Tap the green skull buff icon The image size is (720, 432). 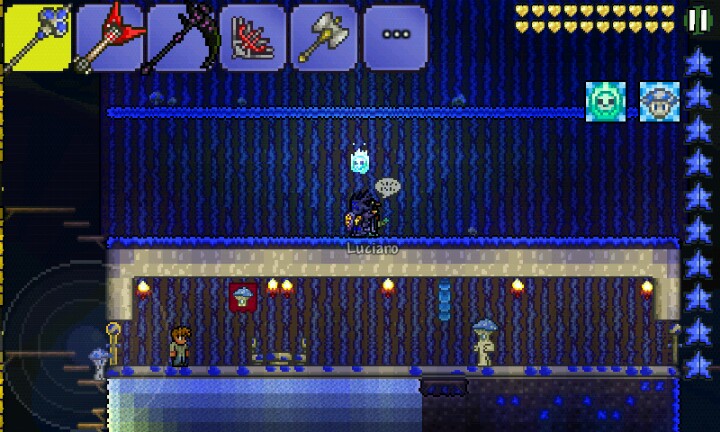pos(606,102)
